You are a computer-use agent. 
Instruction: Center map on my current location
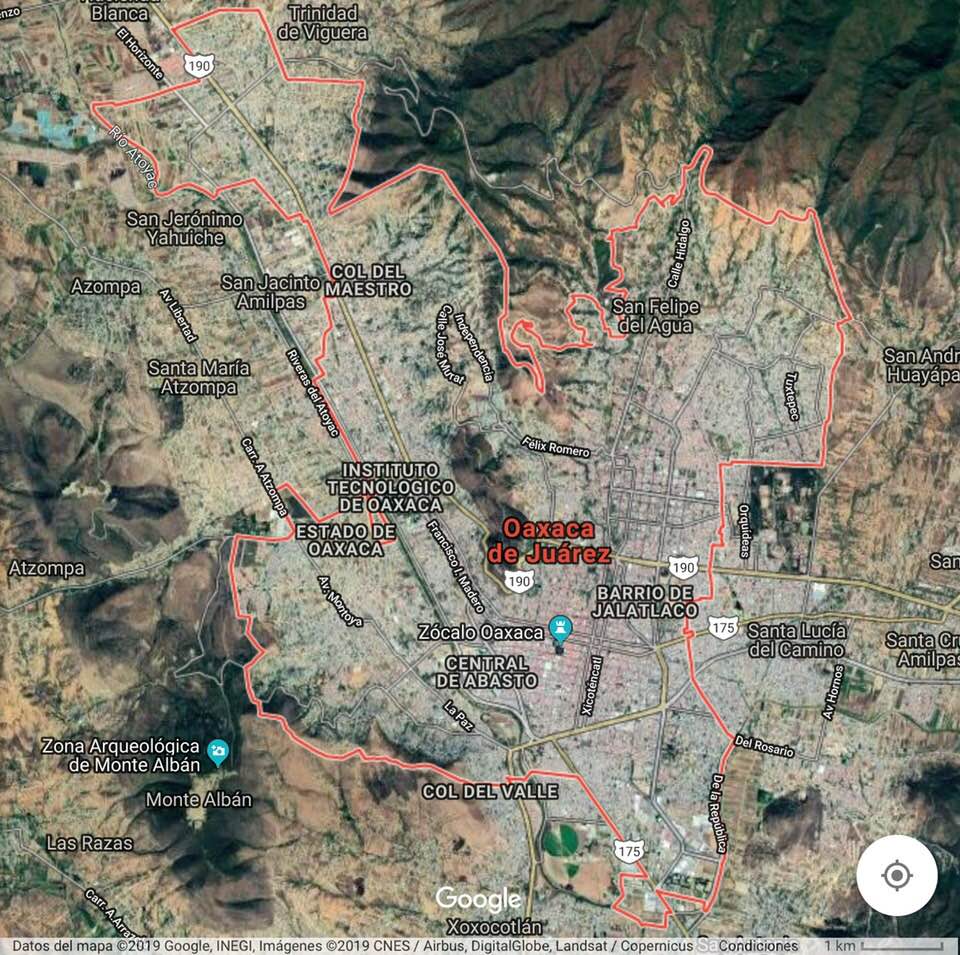tap(896, 876)
